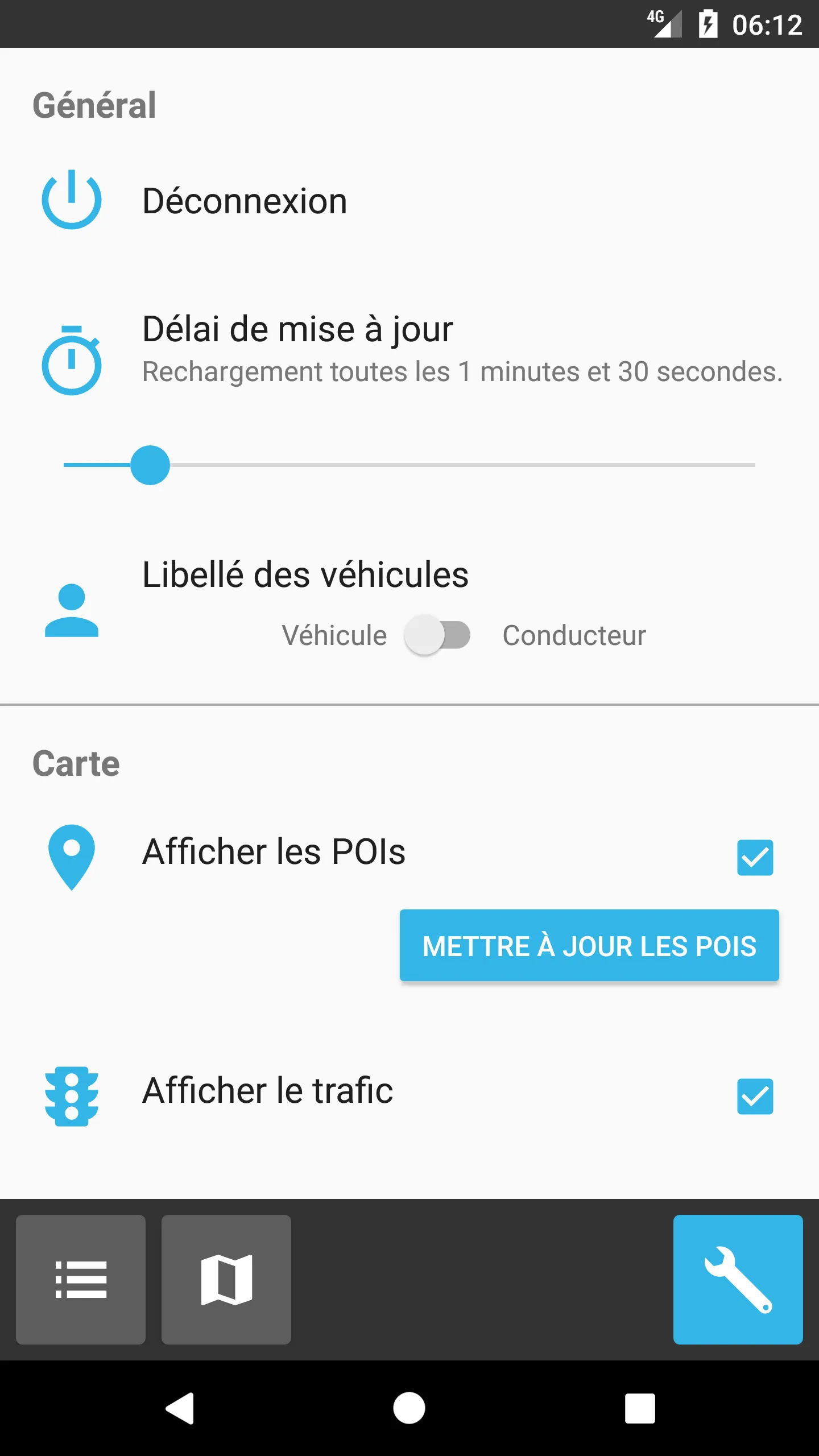
Task: Click the Général section header
Action: (94, 104)
